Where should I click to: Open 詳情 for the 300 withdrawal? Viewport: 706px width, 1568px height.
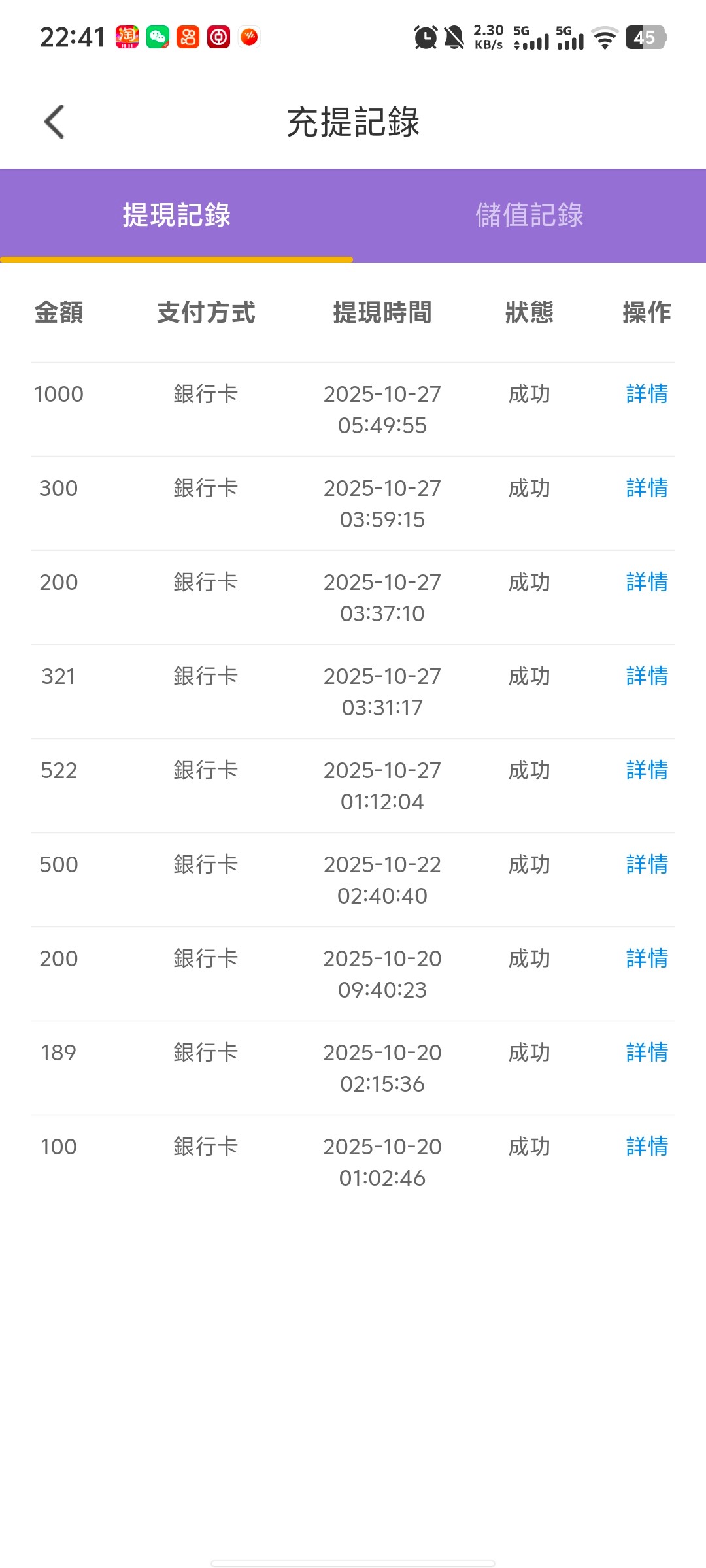click(647, 488)
